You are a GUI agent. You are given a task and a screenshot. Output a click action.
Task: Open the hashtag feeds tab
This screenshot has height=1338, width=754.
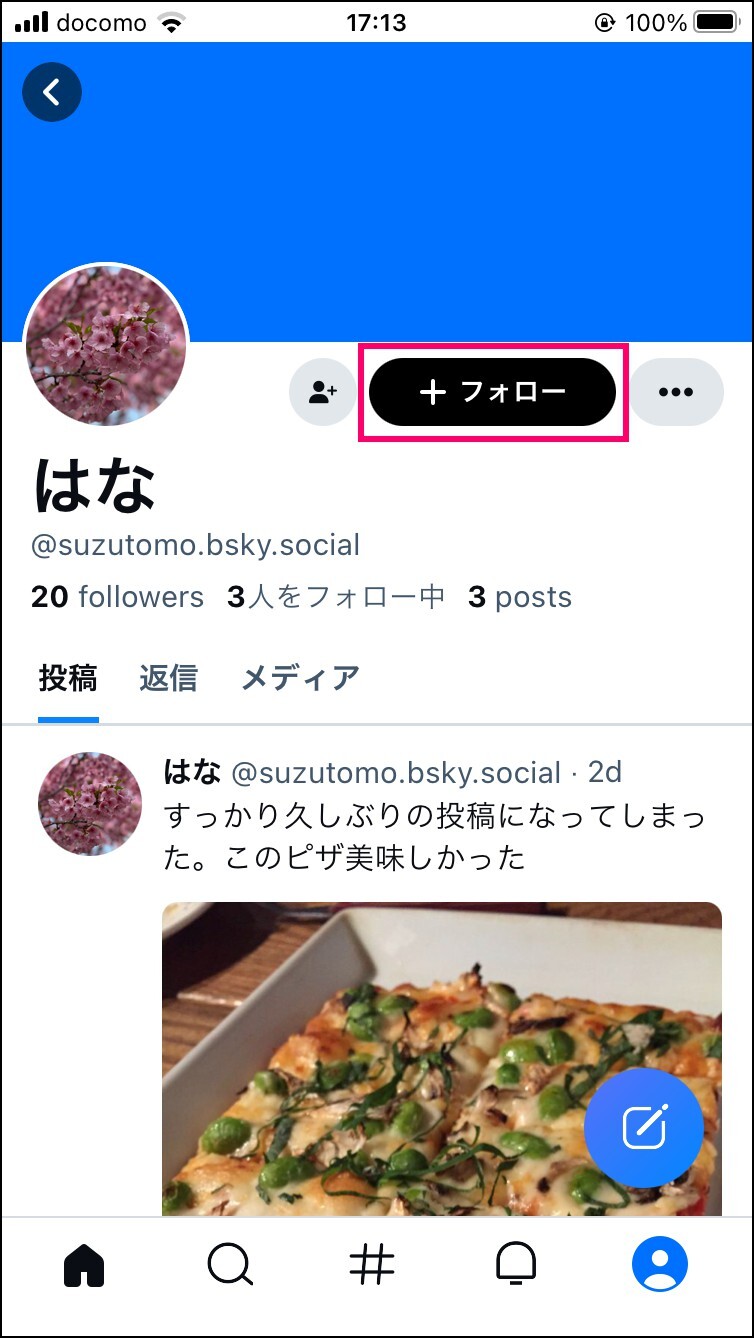click(x=372, y=1265)
